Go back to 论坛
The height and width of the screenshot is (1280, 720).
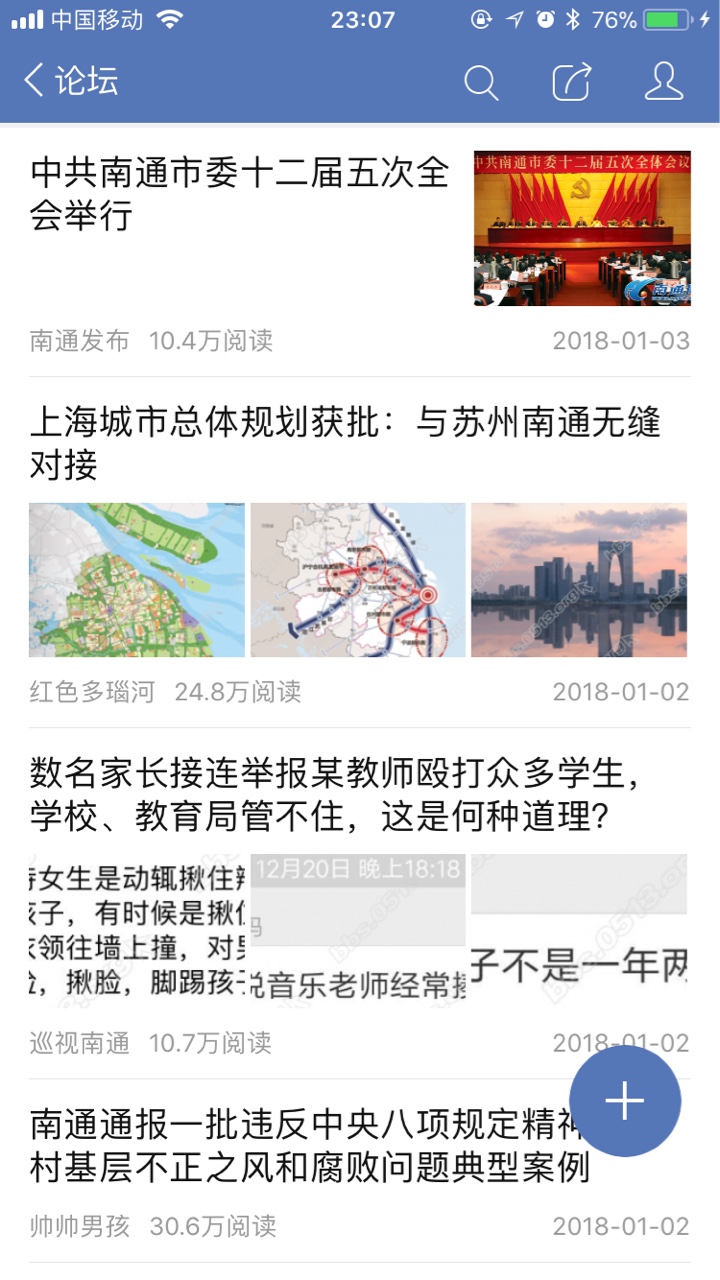click(x=70, y=81)
